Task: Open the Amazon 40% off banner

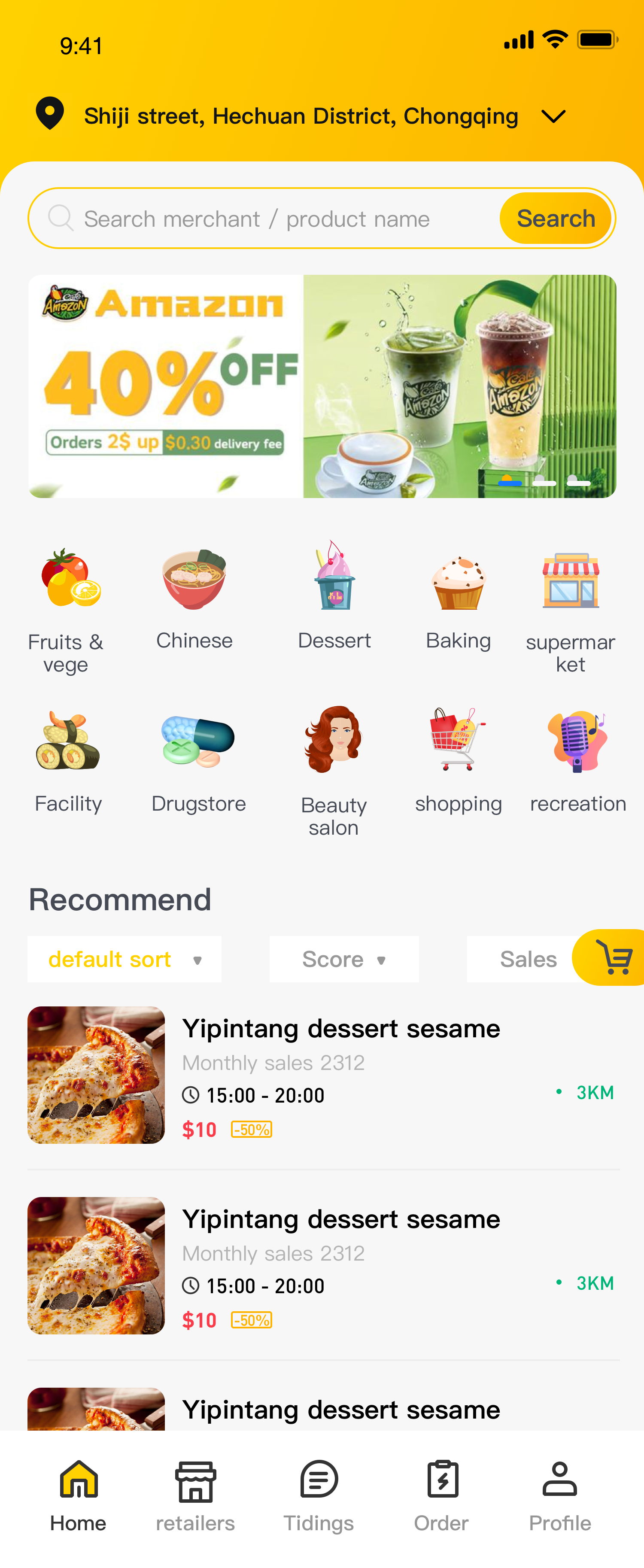Action: [322, 386]
